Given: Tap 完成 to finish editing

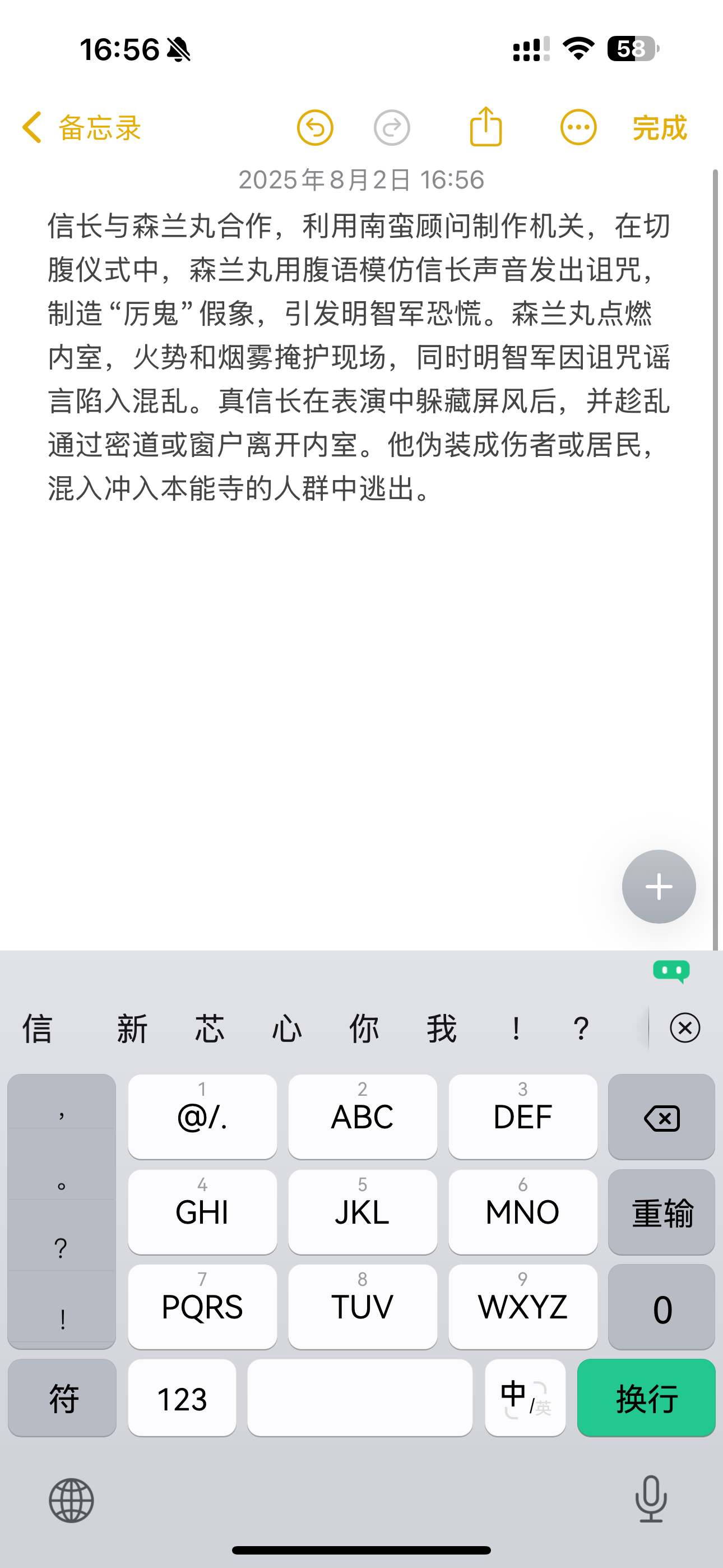Looking at the screenshot, I should 659,128.
